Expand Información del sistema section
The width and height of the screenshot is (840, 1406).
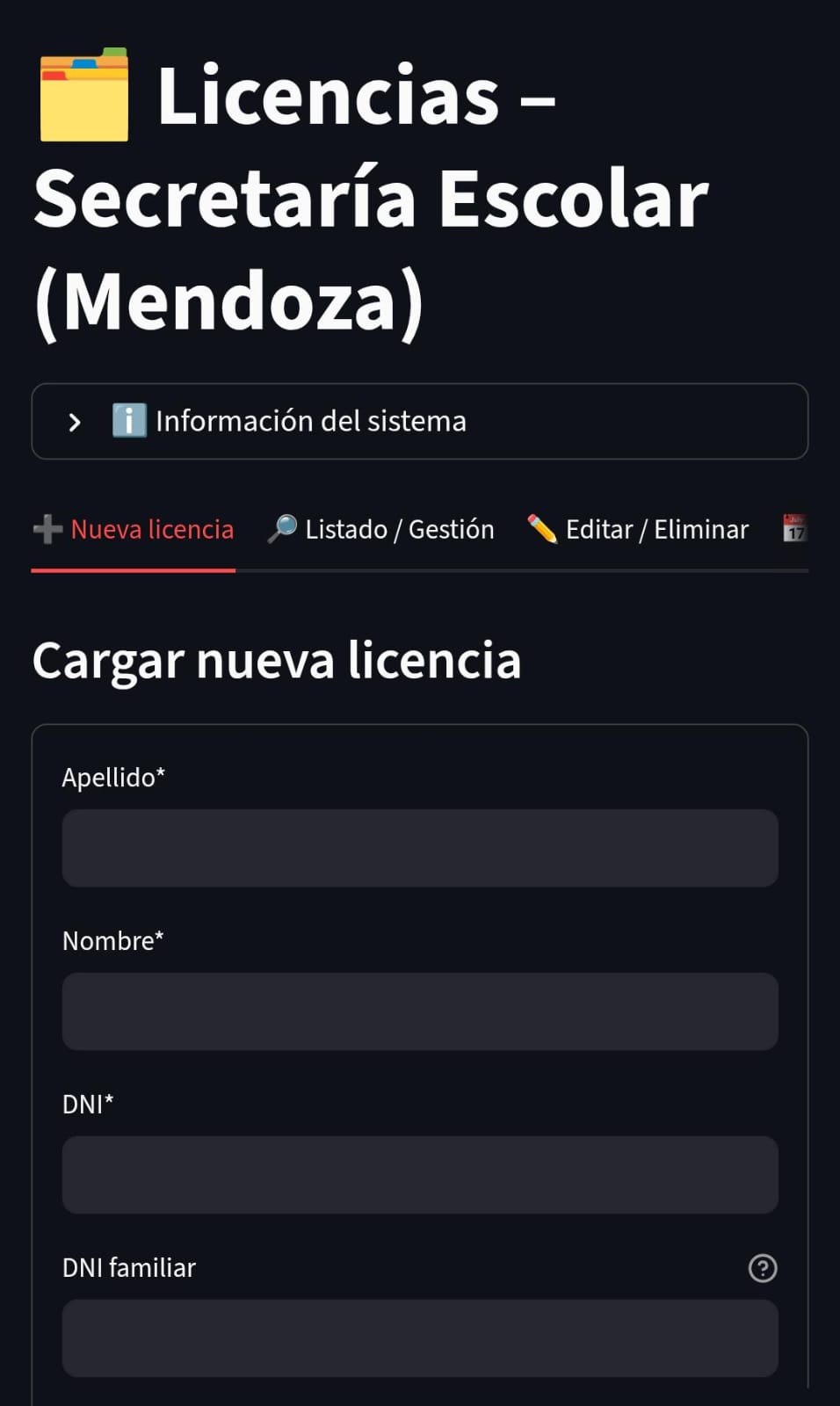click(418, 421)
